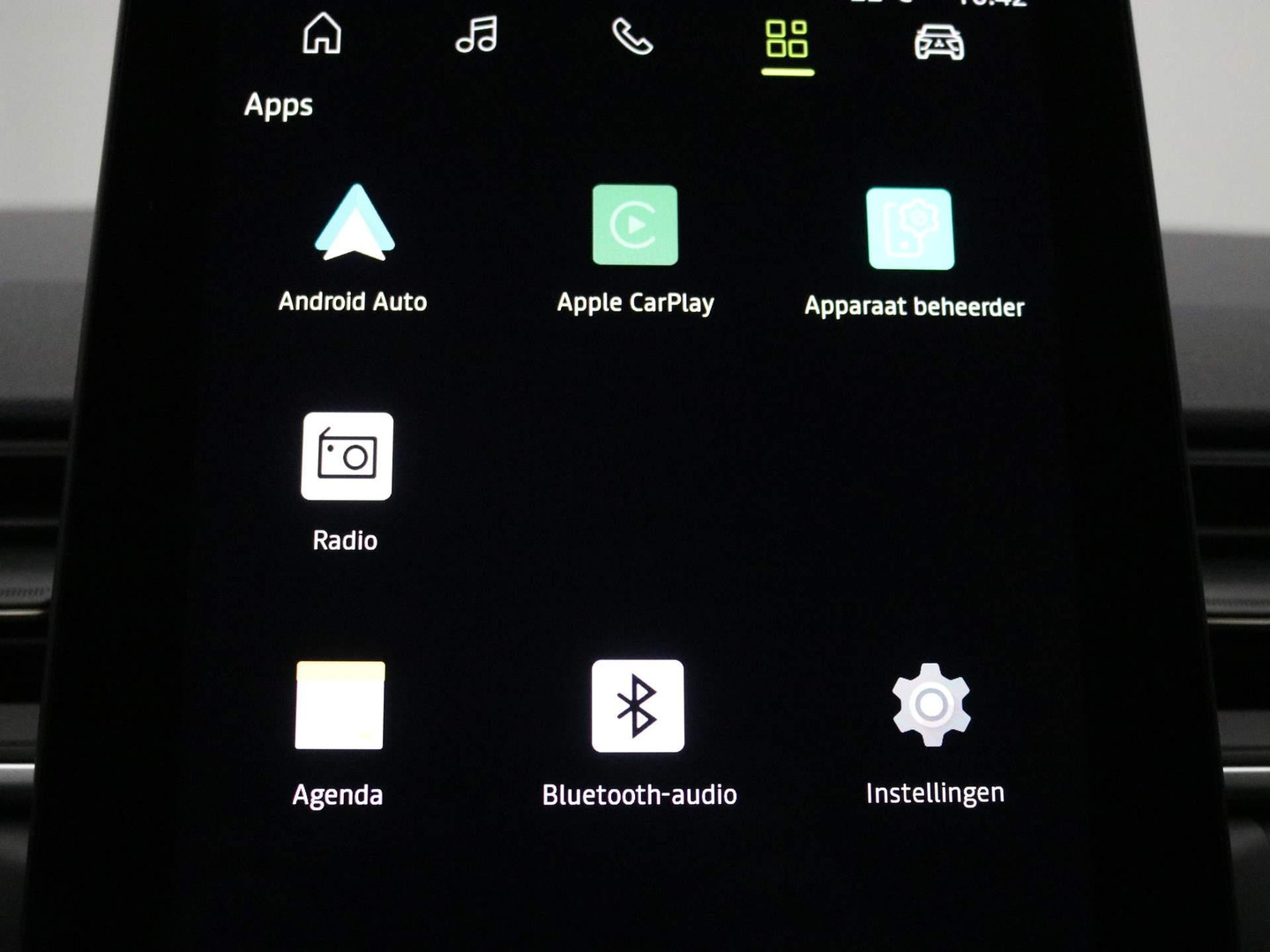The height and width of the screenshot is (952, 1270).
Task: Open Apple CarPlay
Action: click(x=635, y=226)
